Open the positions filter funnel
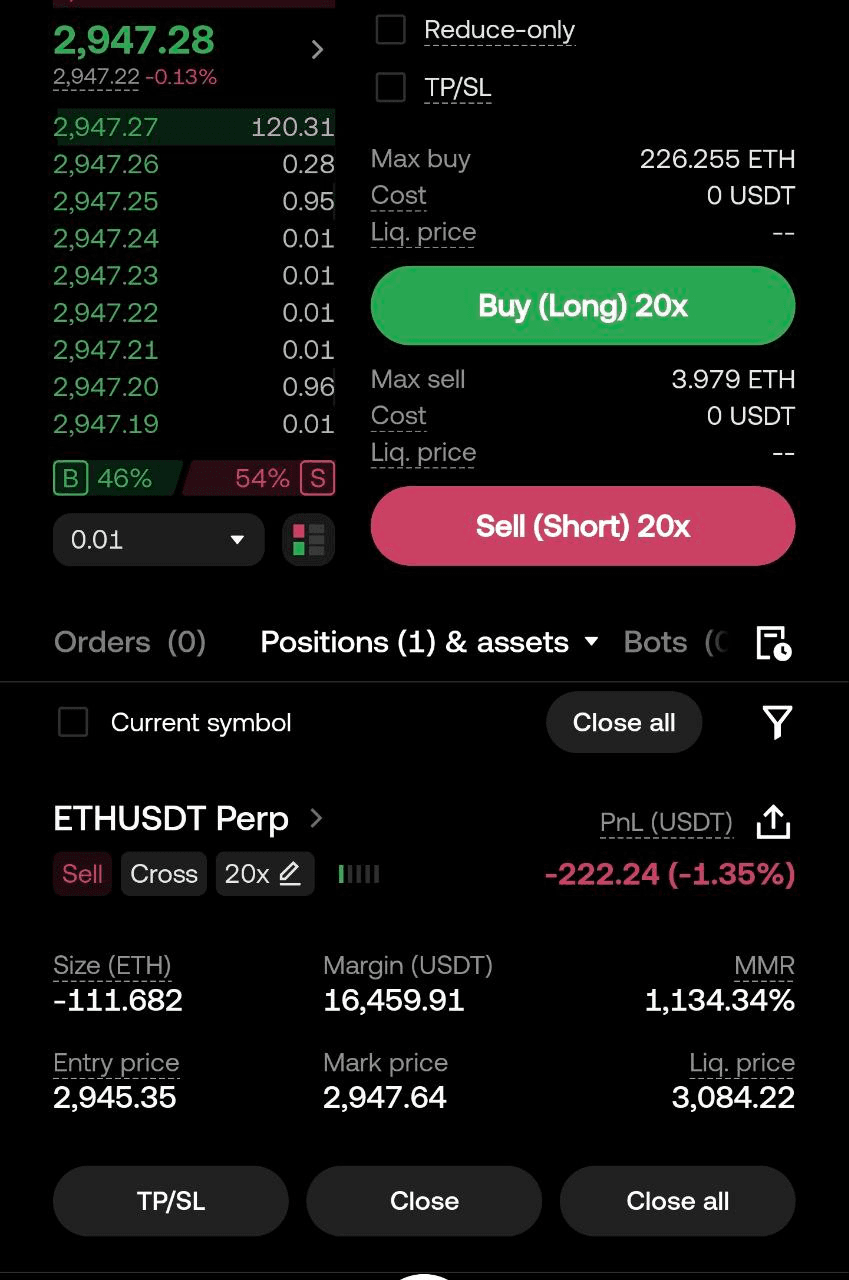The image size is (849, 1280). [x=777, y=722]
